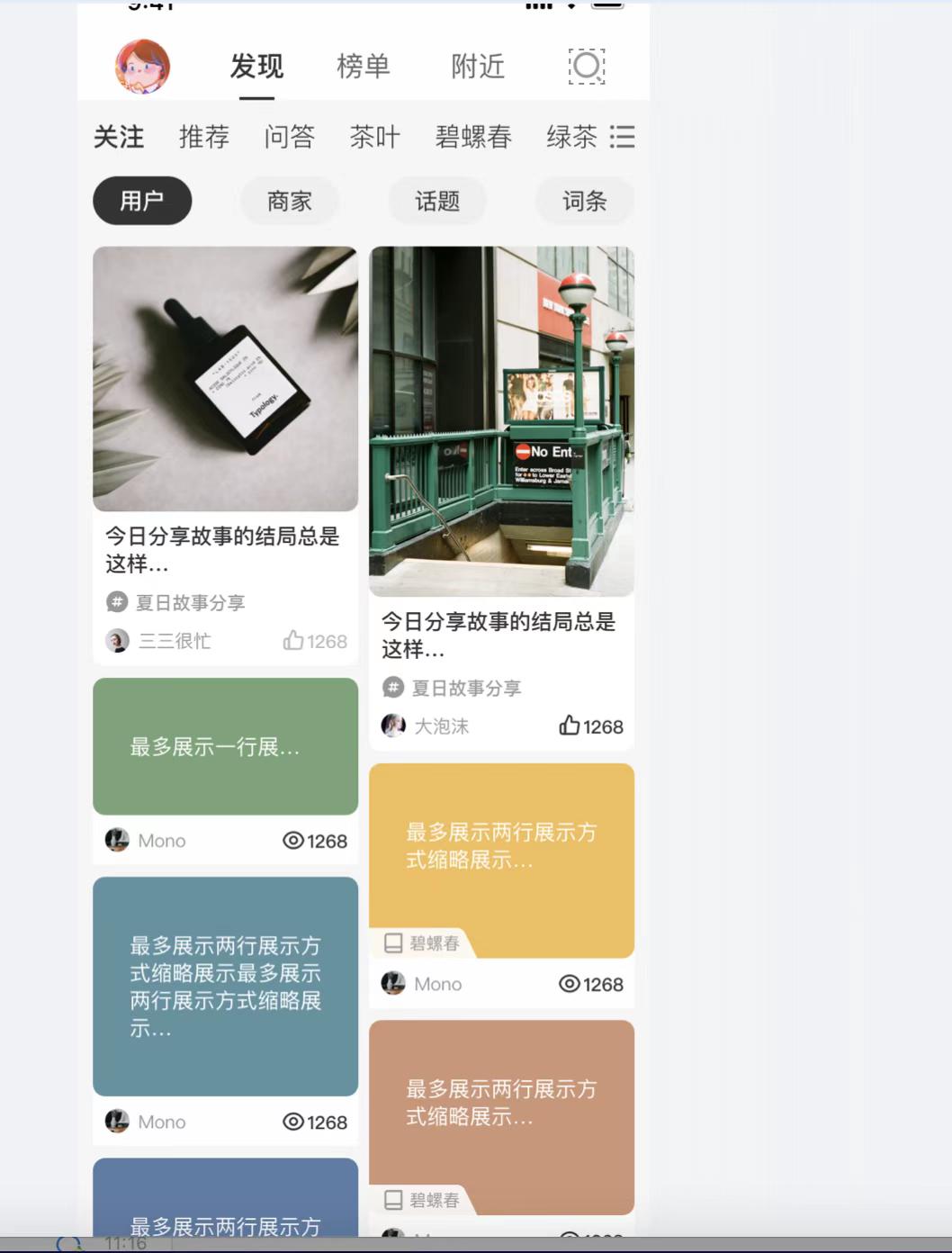Screen dimensions: 952x1253
Task: Open the profile avatar
Action: coord(142,67)
